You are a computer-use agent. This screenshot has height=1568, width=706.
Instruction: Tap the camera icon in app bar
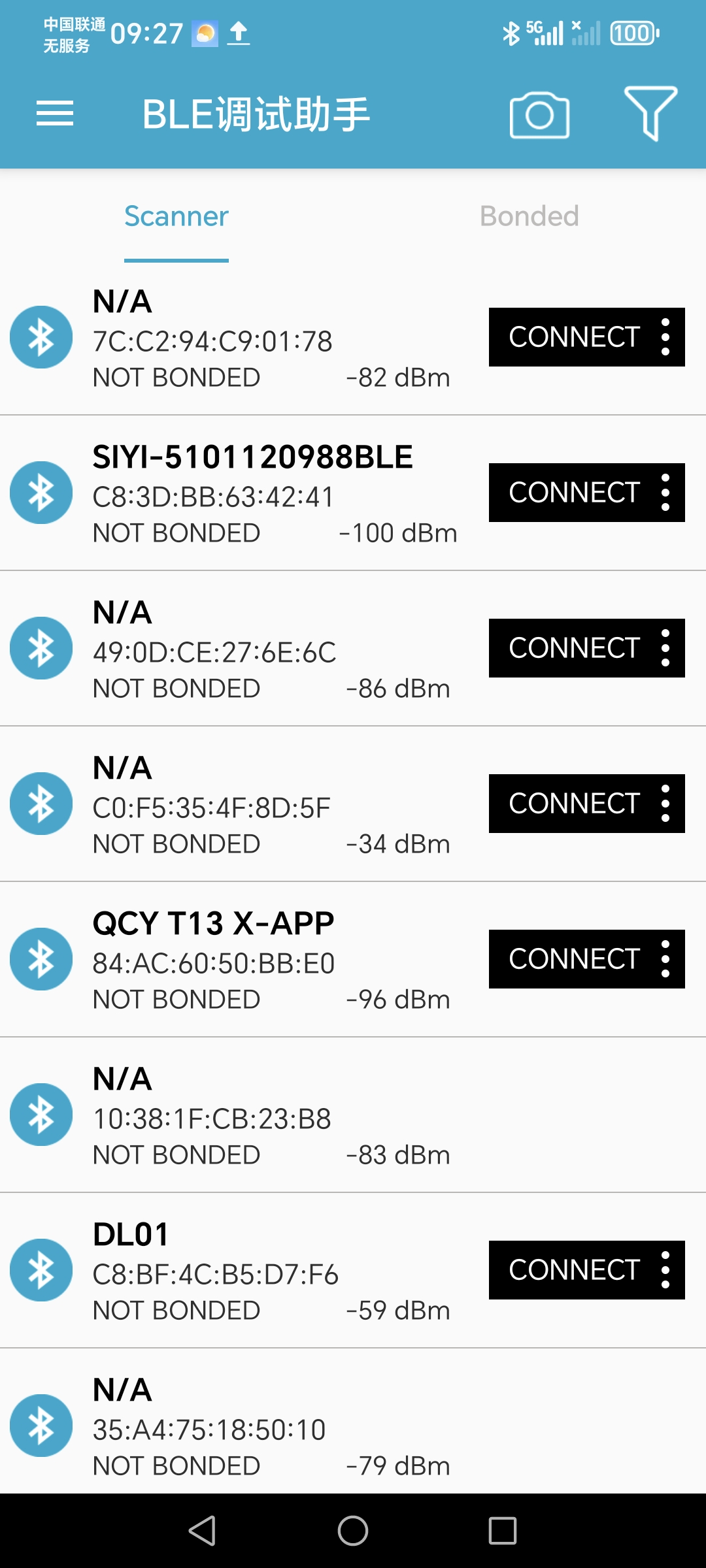pyautogui.click(x=539, y=114)
